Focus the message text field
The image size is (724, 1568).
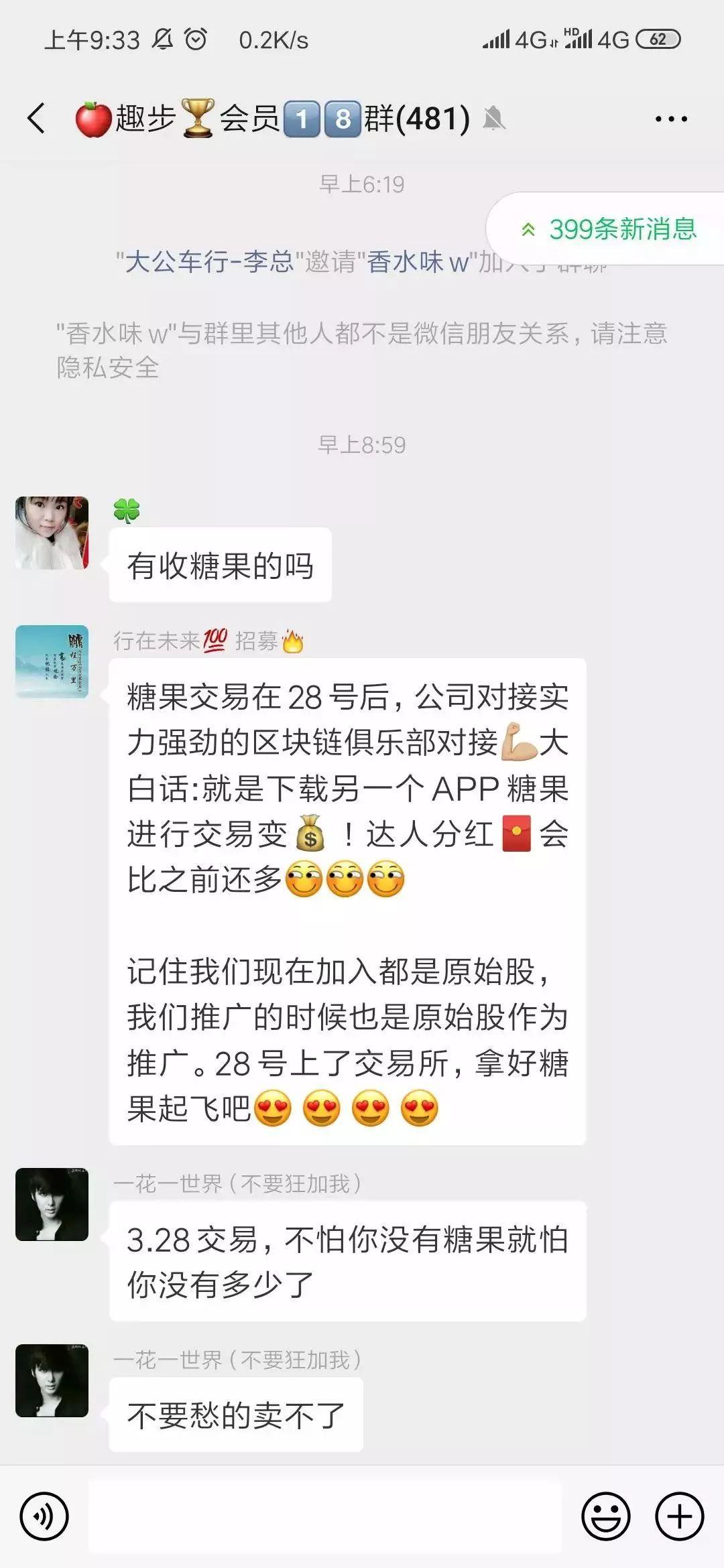tap(325, 1516)
